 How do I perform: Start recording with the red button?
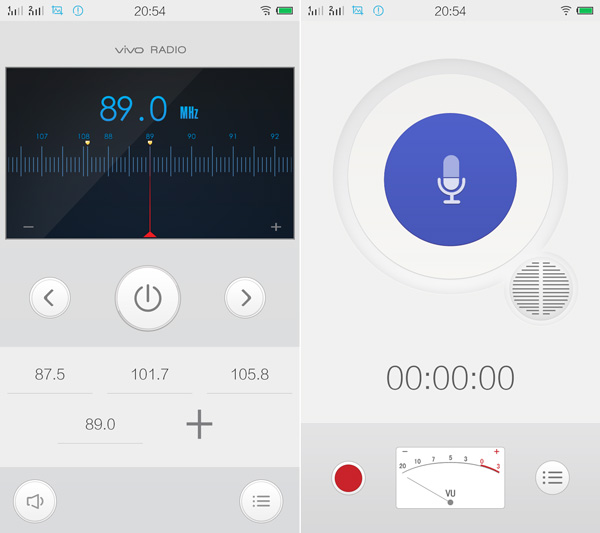coord(348,477)
